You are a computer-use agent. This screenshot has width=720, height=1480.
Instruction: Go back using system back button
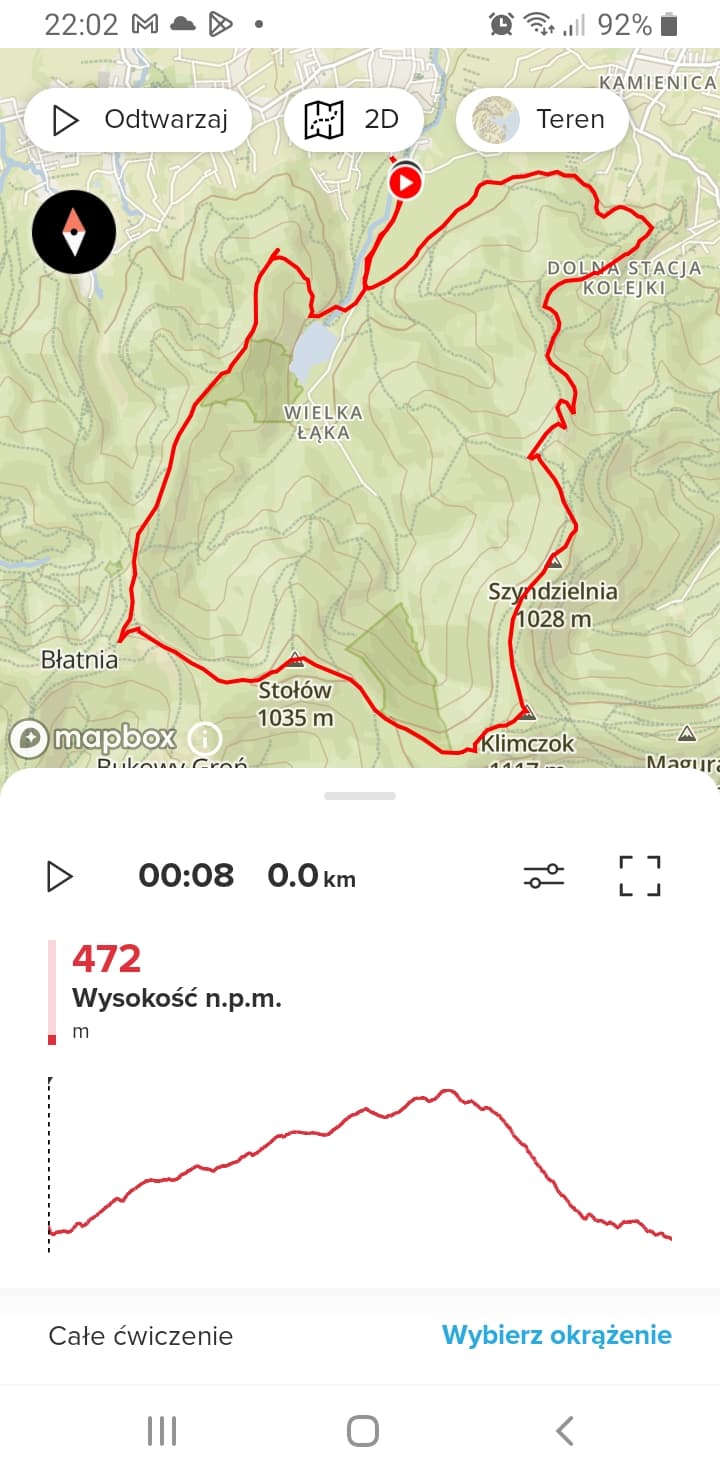click(x=564, y=1431)
